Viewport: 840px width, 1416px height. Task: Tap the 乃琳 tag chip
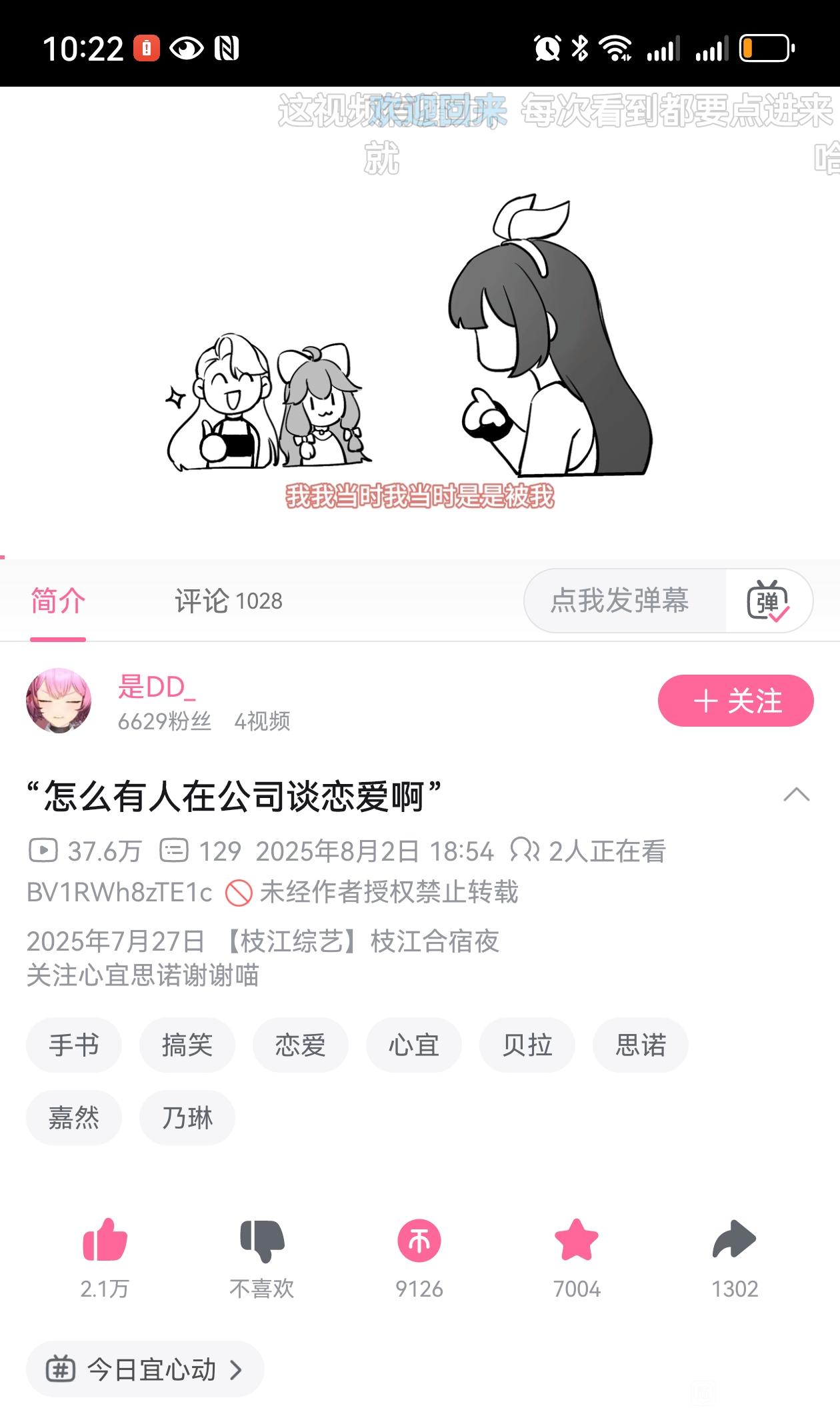[187, 1117]
